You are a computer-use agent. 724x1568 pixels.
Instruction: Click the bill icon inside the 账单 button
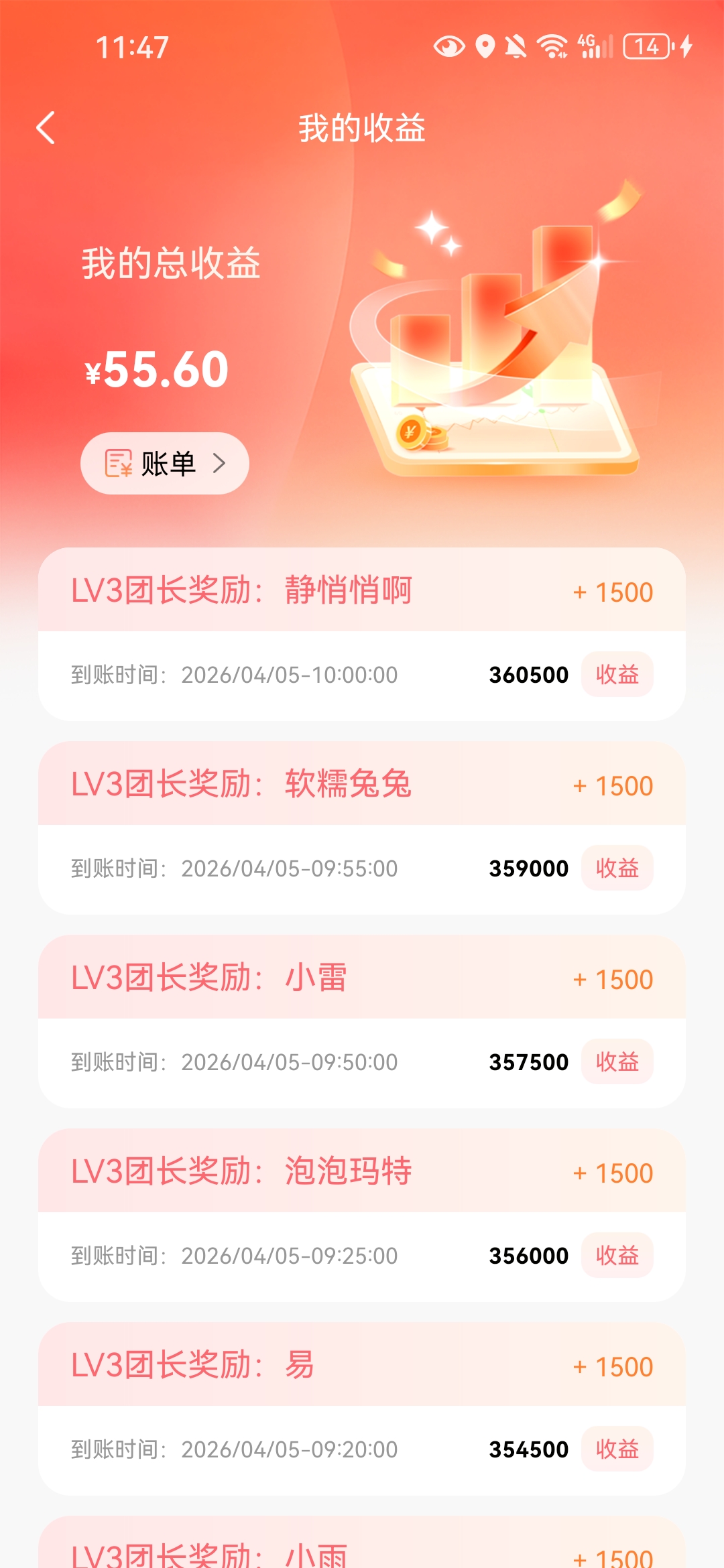pyautogui.click(x=118, y=462)
